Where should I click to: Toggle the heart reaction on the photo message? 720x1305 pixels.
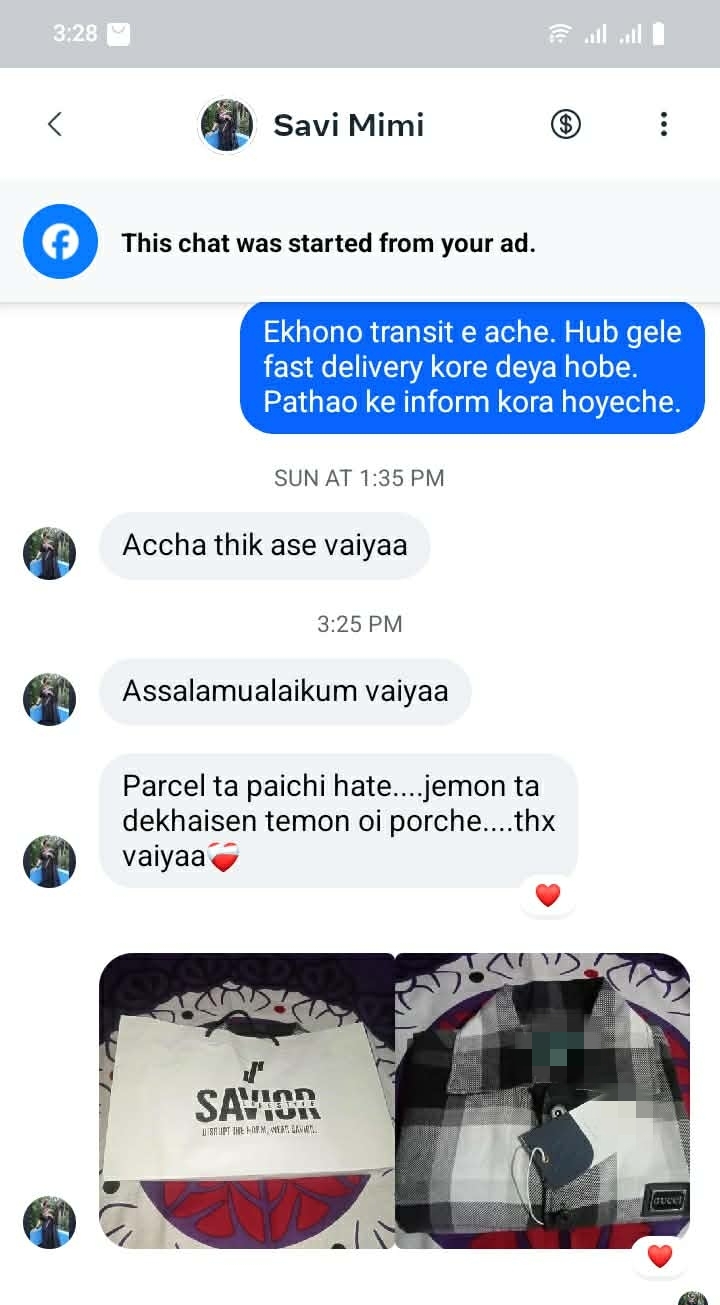659,1256
